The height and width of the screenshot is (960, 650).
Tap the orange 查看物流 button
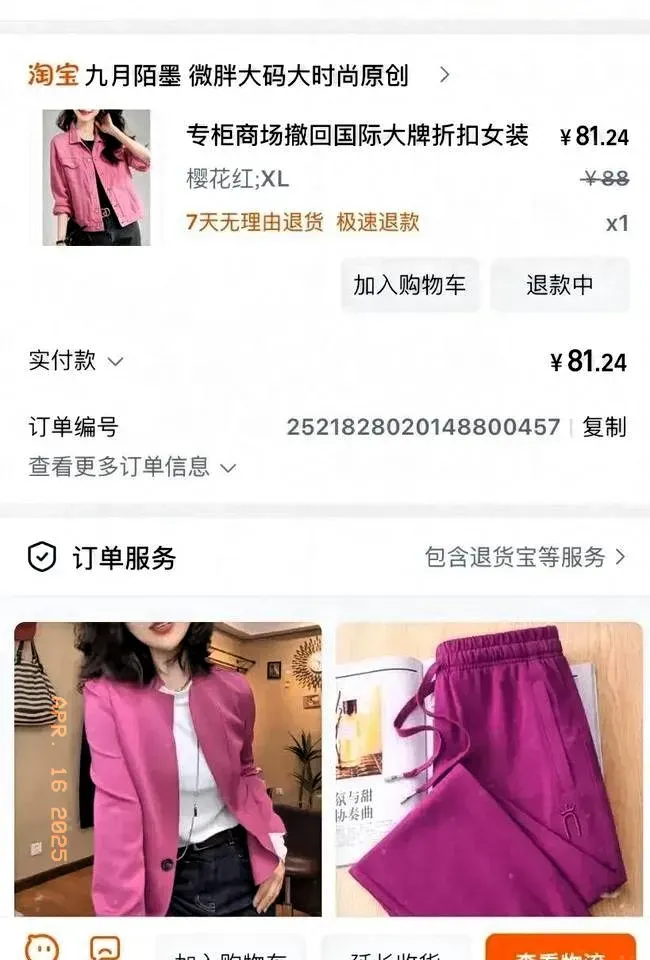click(560, 950)
